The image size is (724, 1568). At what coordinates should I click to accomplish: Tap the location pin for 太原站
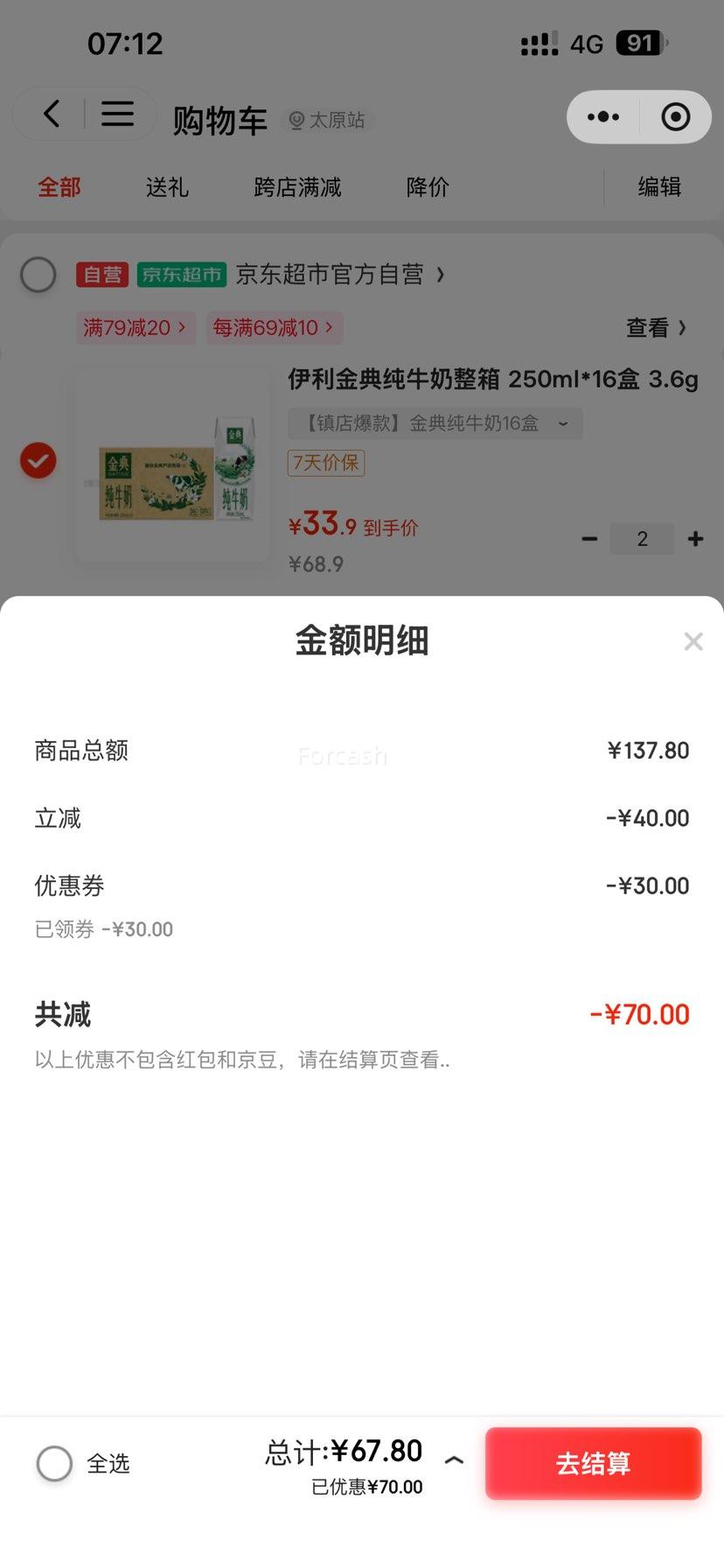coord(297,121)
